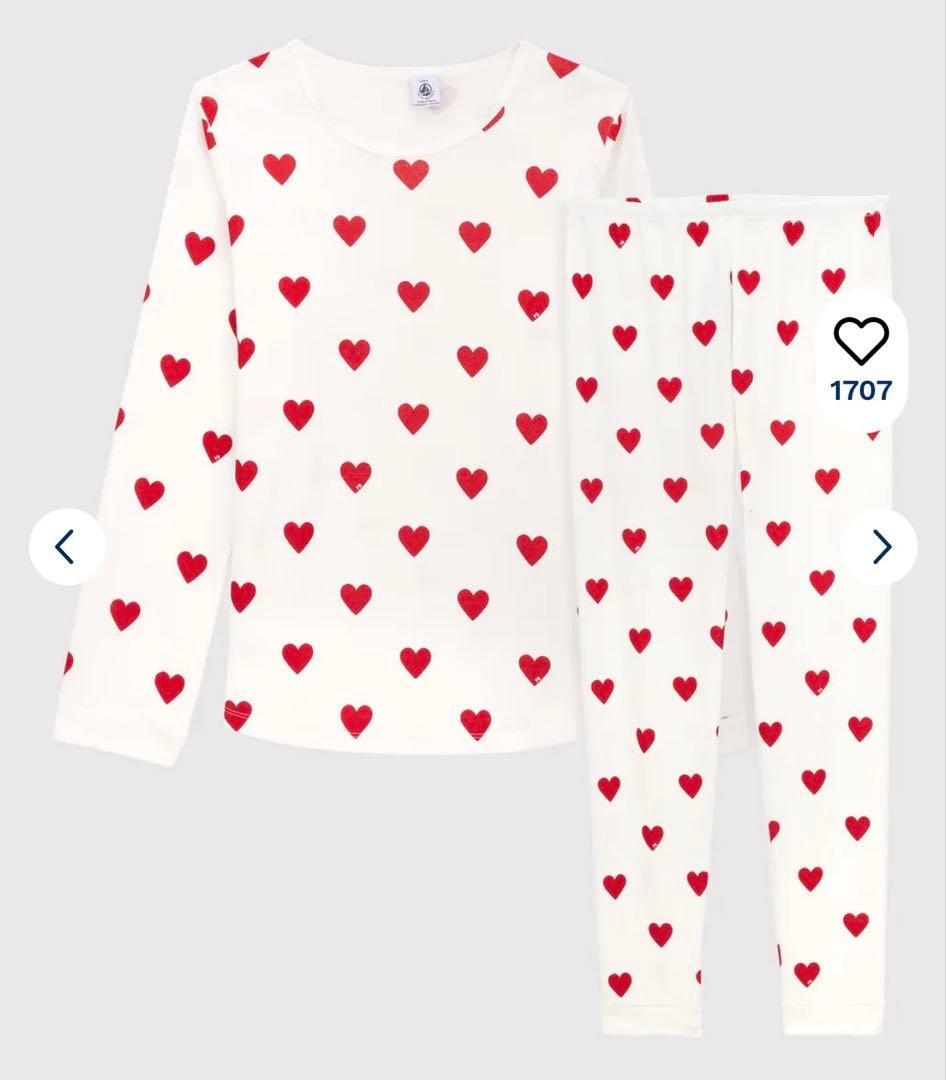Add the heart pajamas to favorites
The image size is (946, 1080).
(x=861, y=340)
